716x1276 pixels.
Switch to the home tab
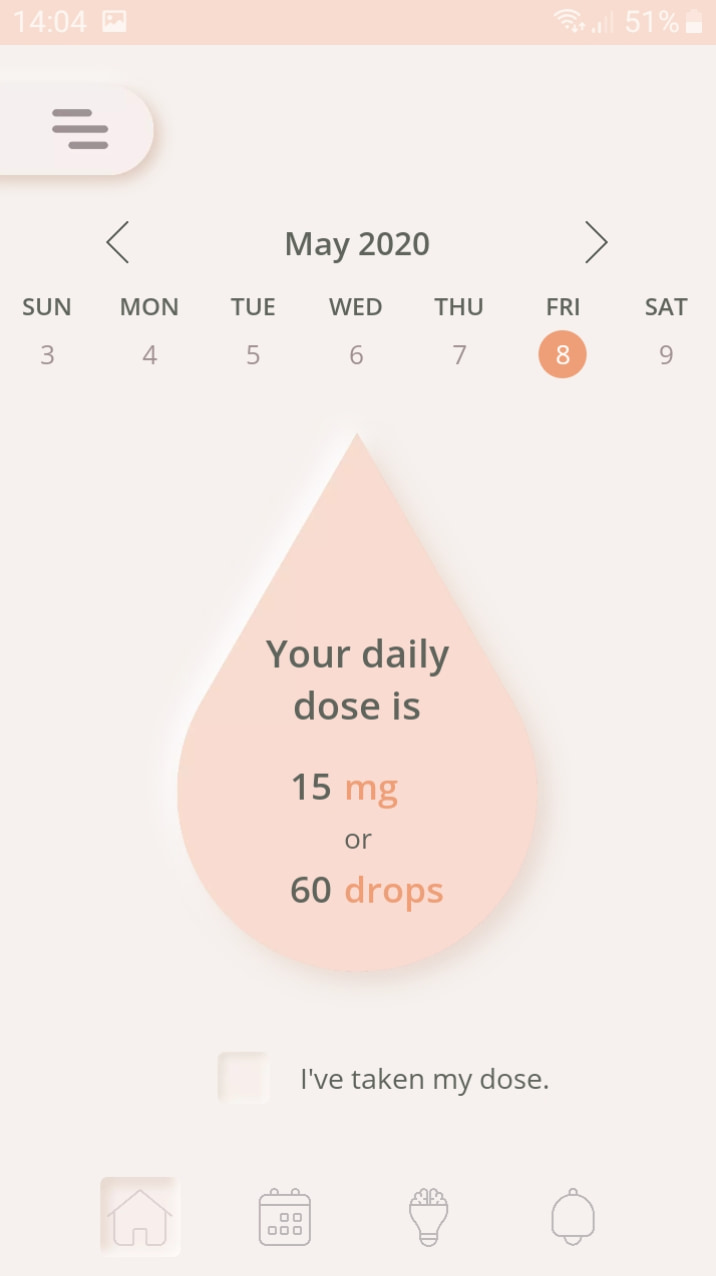(140, 1216)
